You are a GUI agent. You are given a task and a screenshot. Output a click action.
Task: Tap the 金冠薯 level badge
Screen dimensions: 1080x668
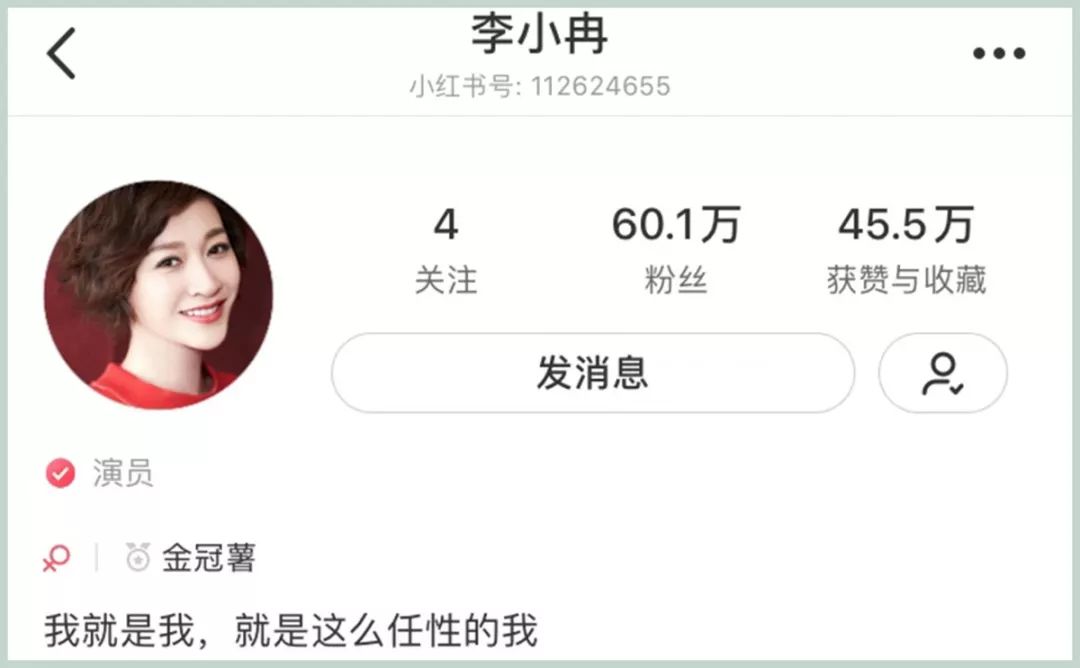[192, 558]
